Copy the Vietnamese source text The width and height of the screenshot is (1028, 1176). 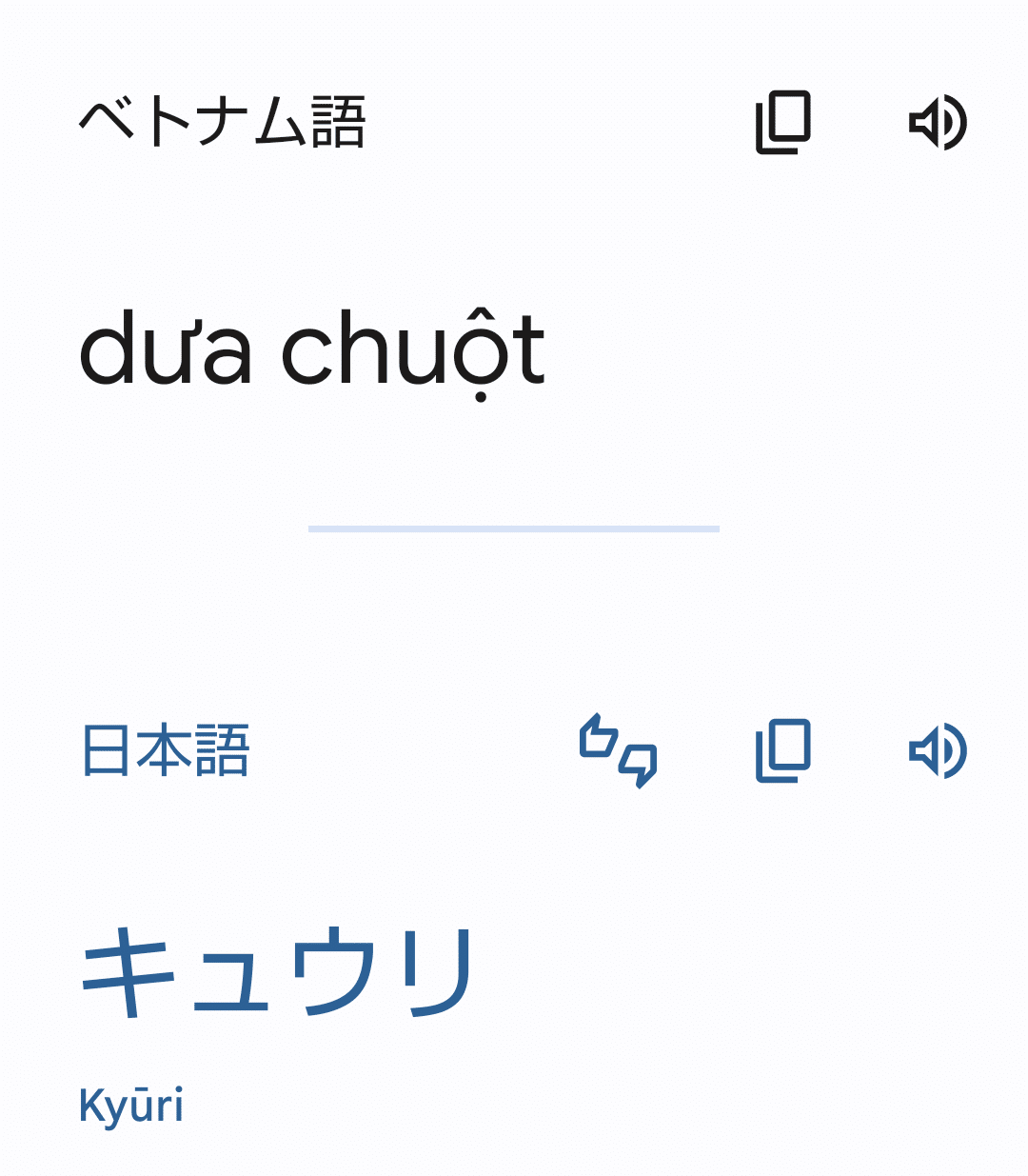tap(782, 123)
